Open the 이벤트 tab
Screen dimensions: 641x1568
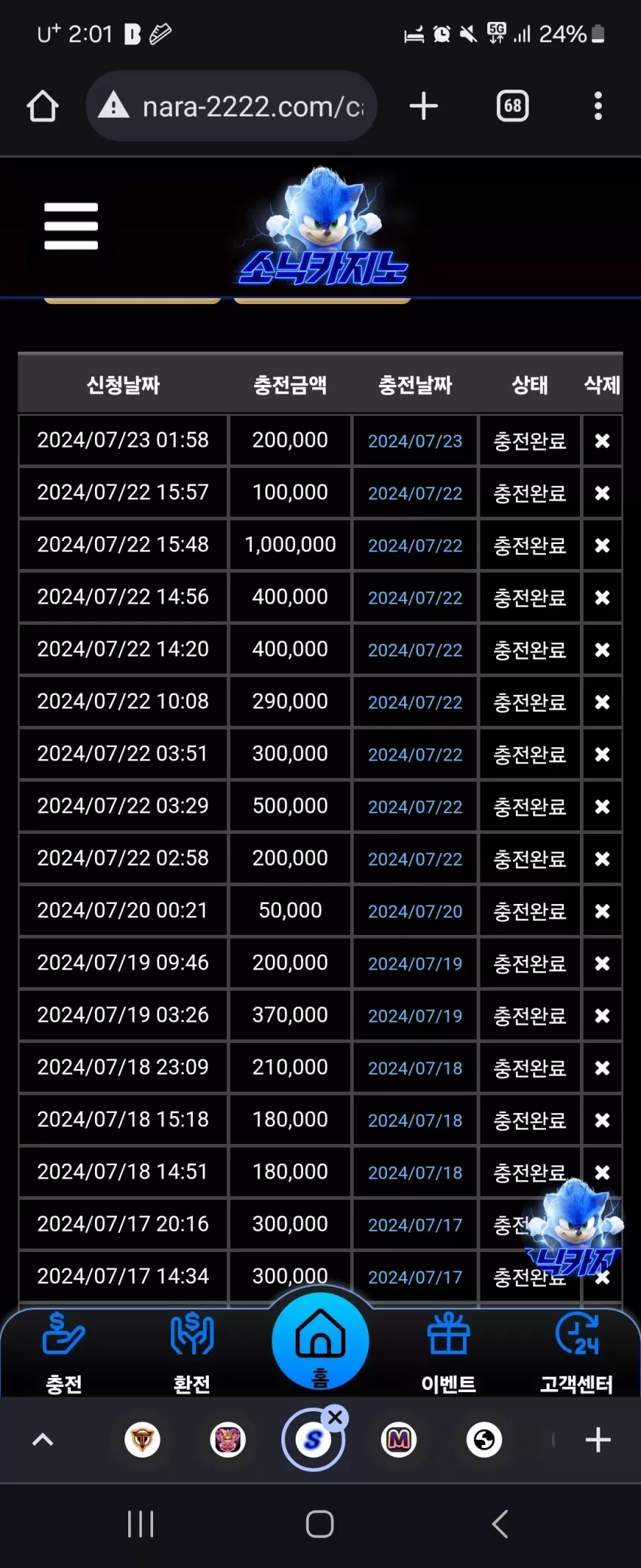(449, 1353)
